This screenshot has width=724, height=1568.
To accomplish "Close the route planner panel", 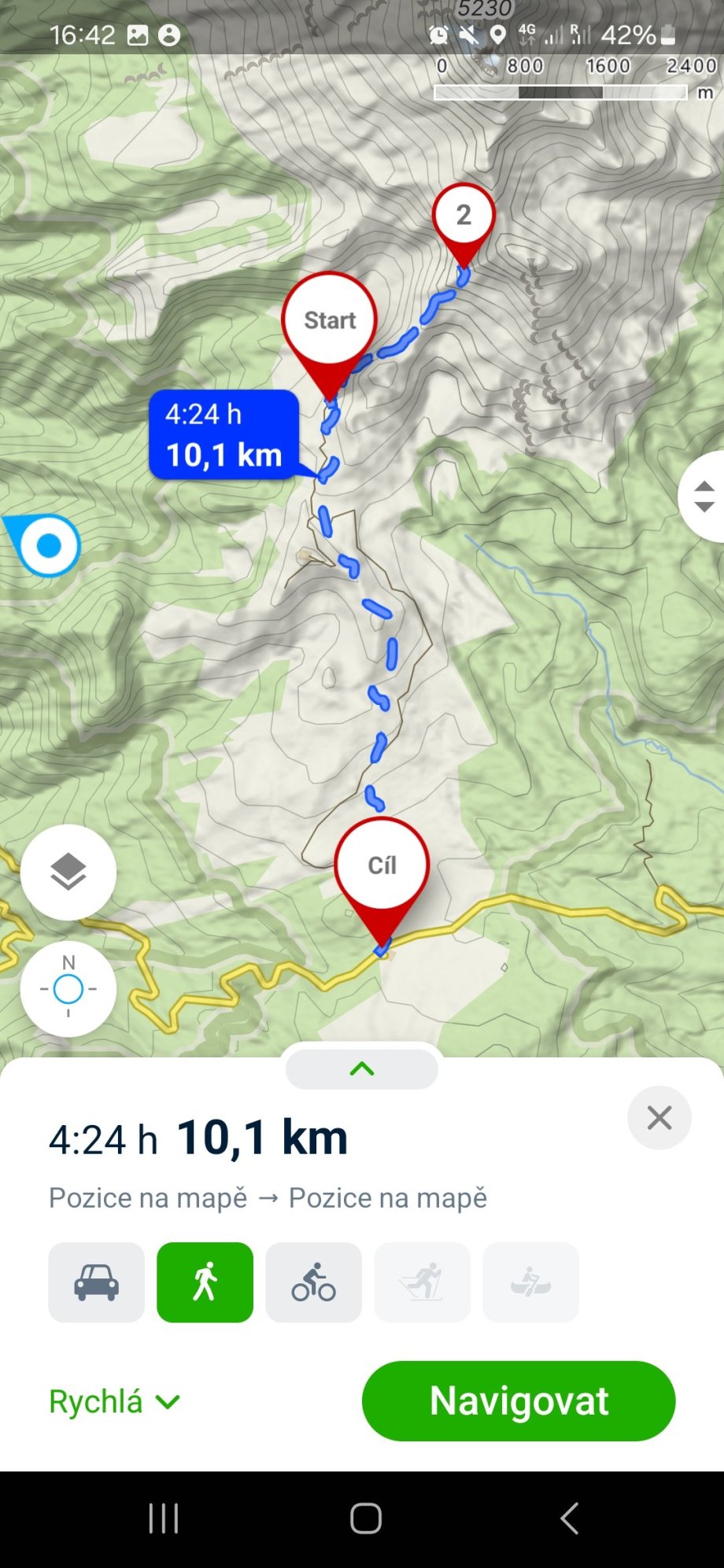I will click(659, 1117).
